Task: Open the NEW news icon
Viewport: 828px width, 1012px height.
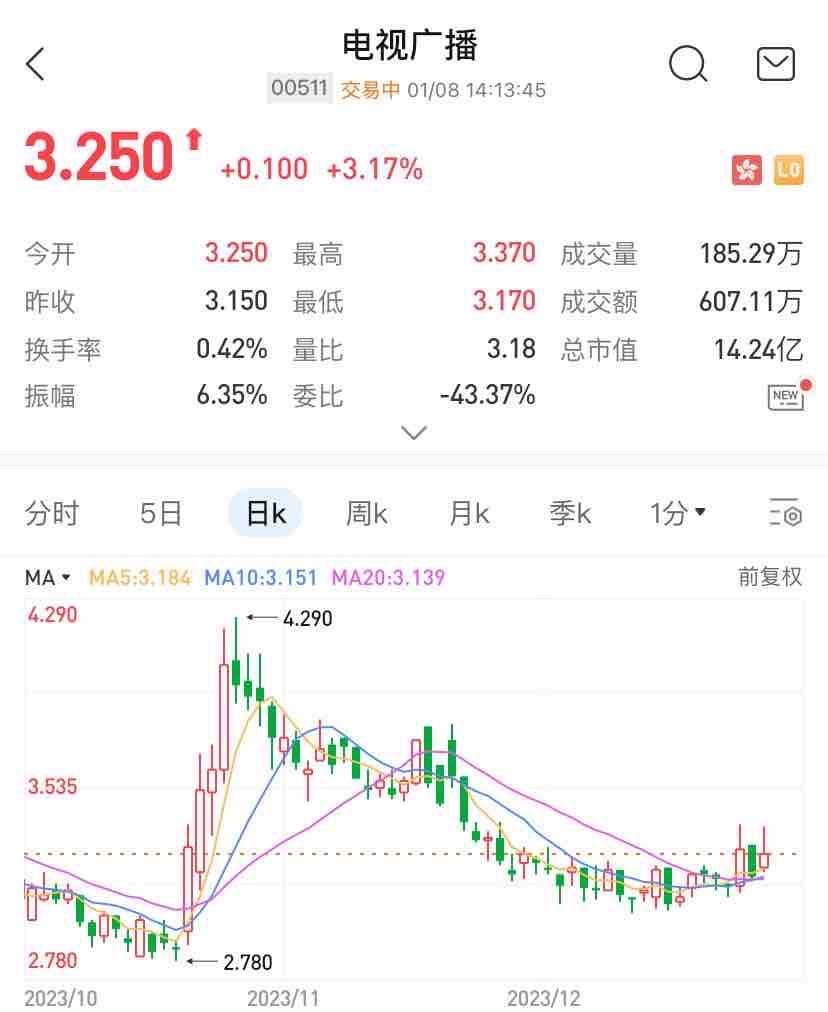Action: point(786,396)
